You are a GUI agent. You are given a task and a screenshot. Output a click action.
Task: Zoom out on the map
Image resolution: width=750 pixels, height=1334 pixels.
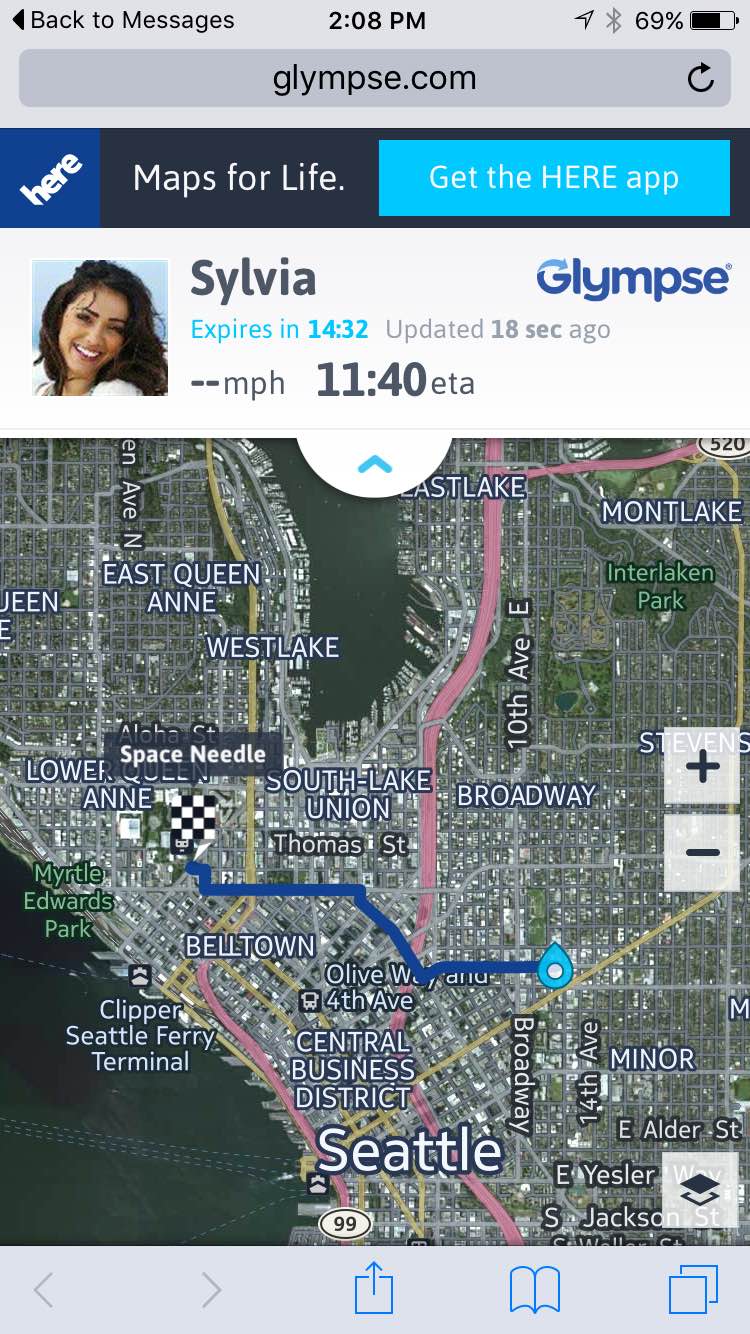[702, 853]
